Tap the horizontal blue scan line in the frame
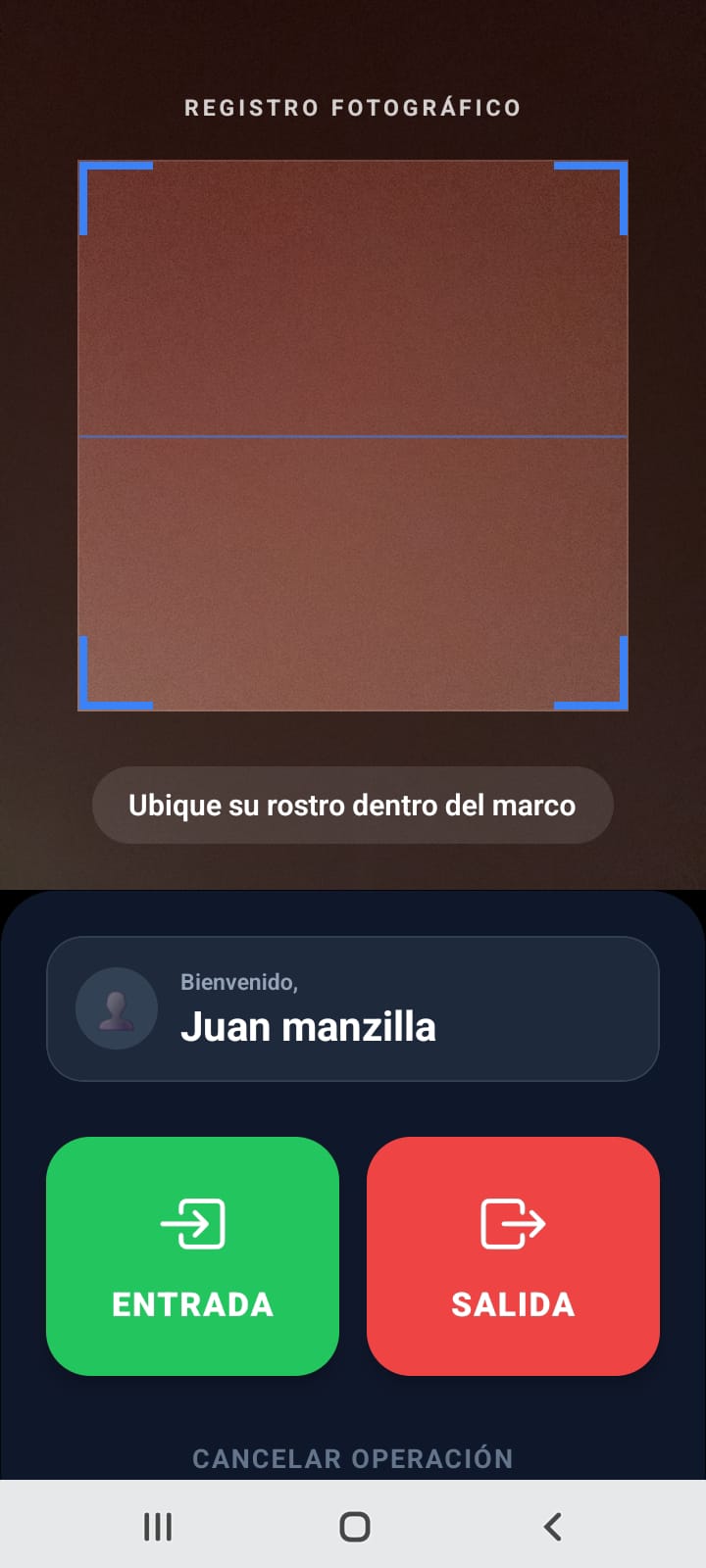This screenshot has width=706, height=1568. (353, 434)
